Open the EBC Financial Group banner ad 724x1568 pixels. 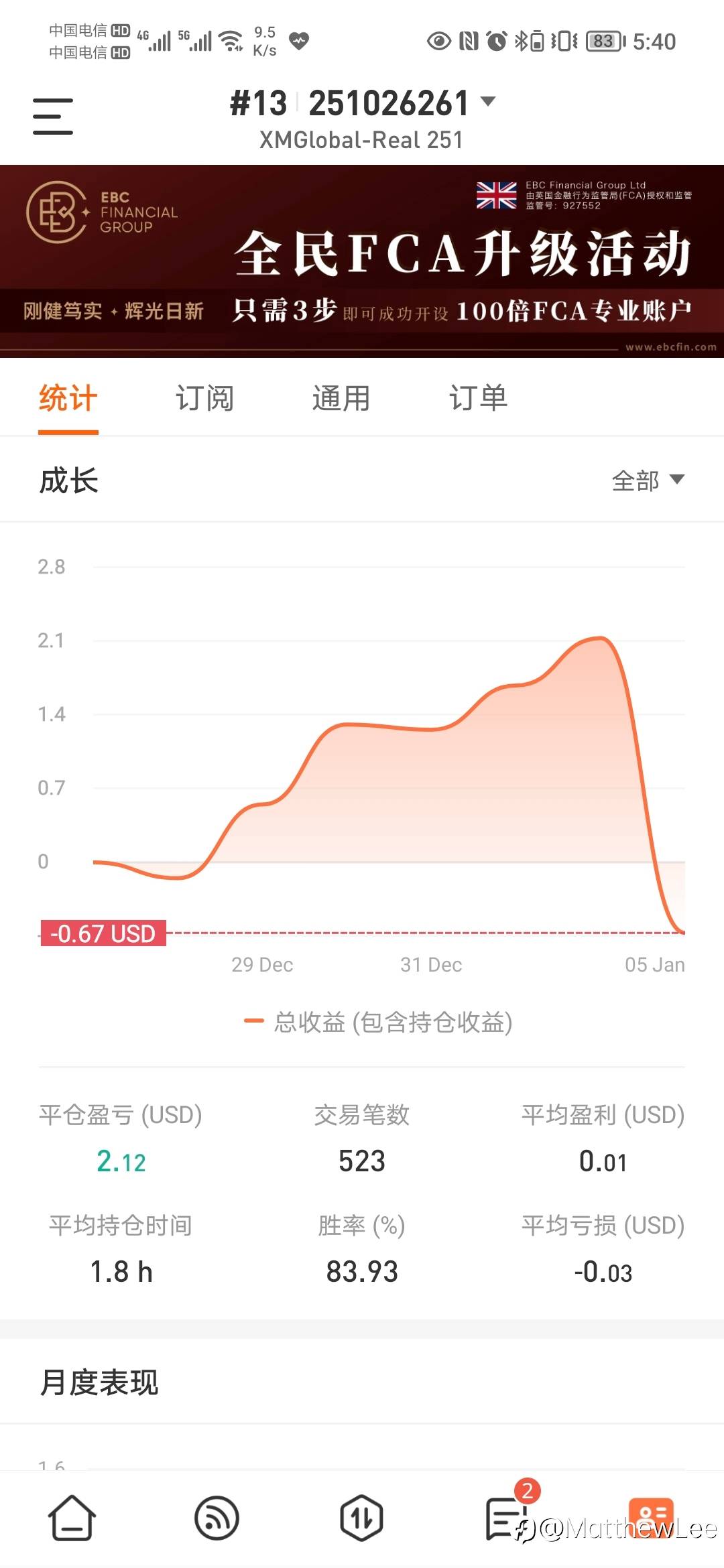pyautogui.click(x=362, y=261)
